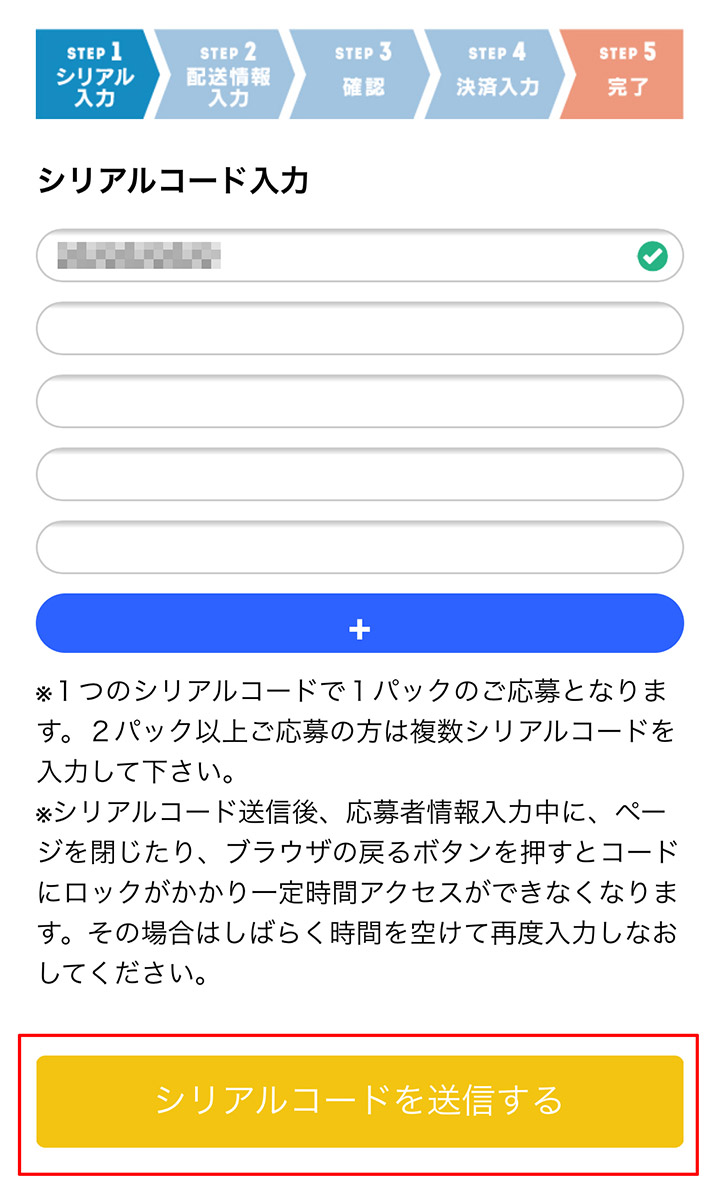Submit with シリアルコードを送信する button
This screenshot has height=1197, width=720.
click(360, 1101)
